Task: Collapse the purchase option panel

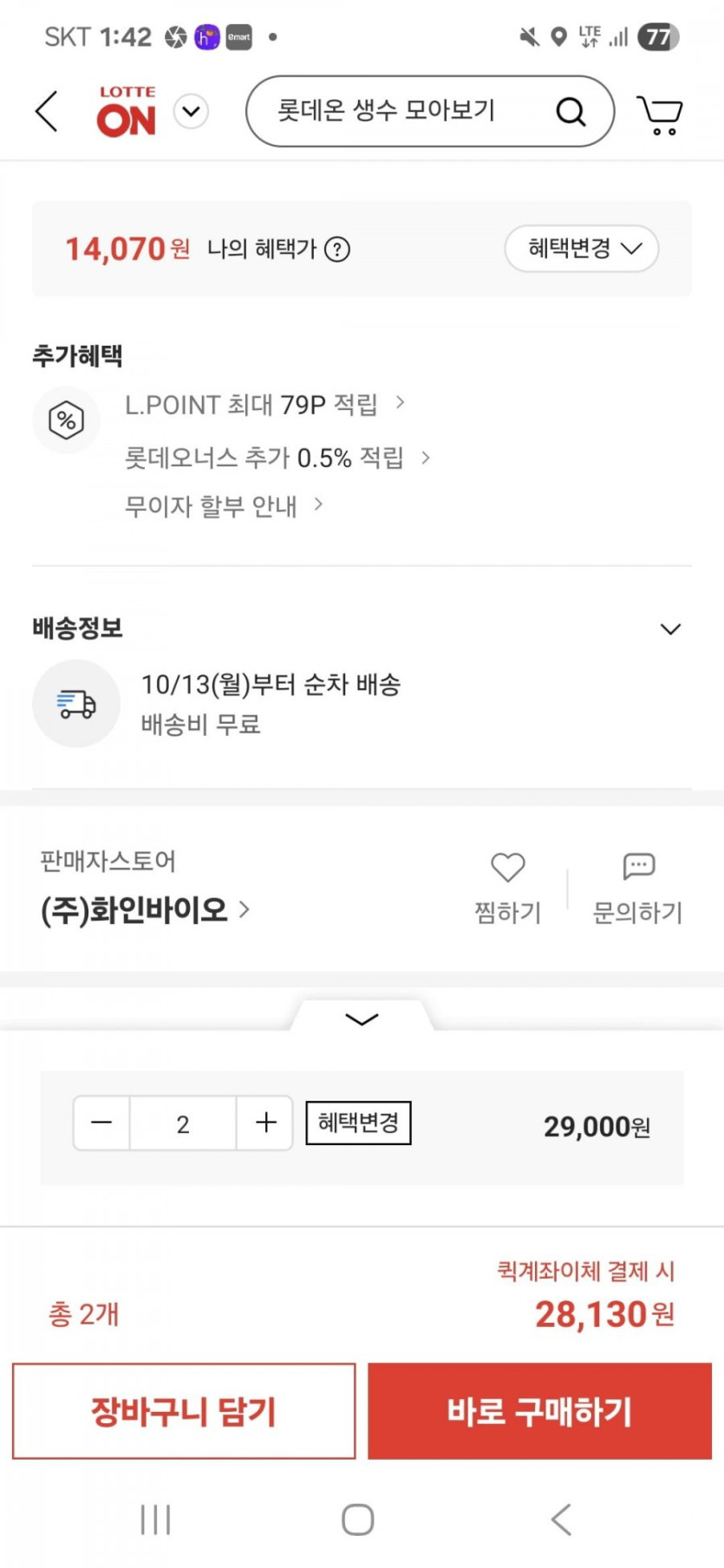Action: tap(362, 1018)
